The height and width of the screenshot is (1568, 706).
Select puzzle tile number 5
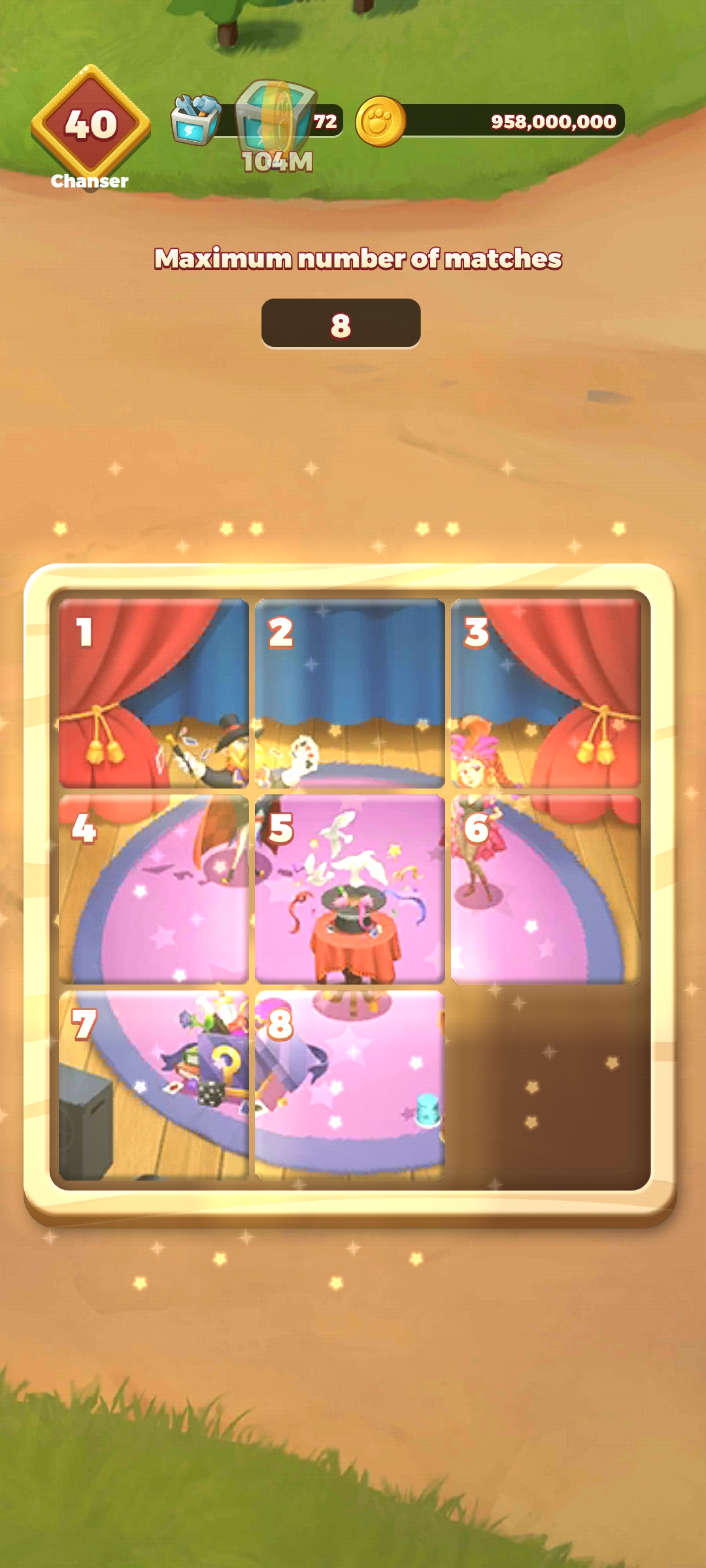point(350,889)
